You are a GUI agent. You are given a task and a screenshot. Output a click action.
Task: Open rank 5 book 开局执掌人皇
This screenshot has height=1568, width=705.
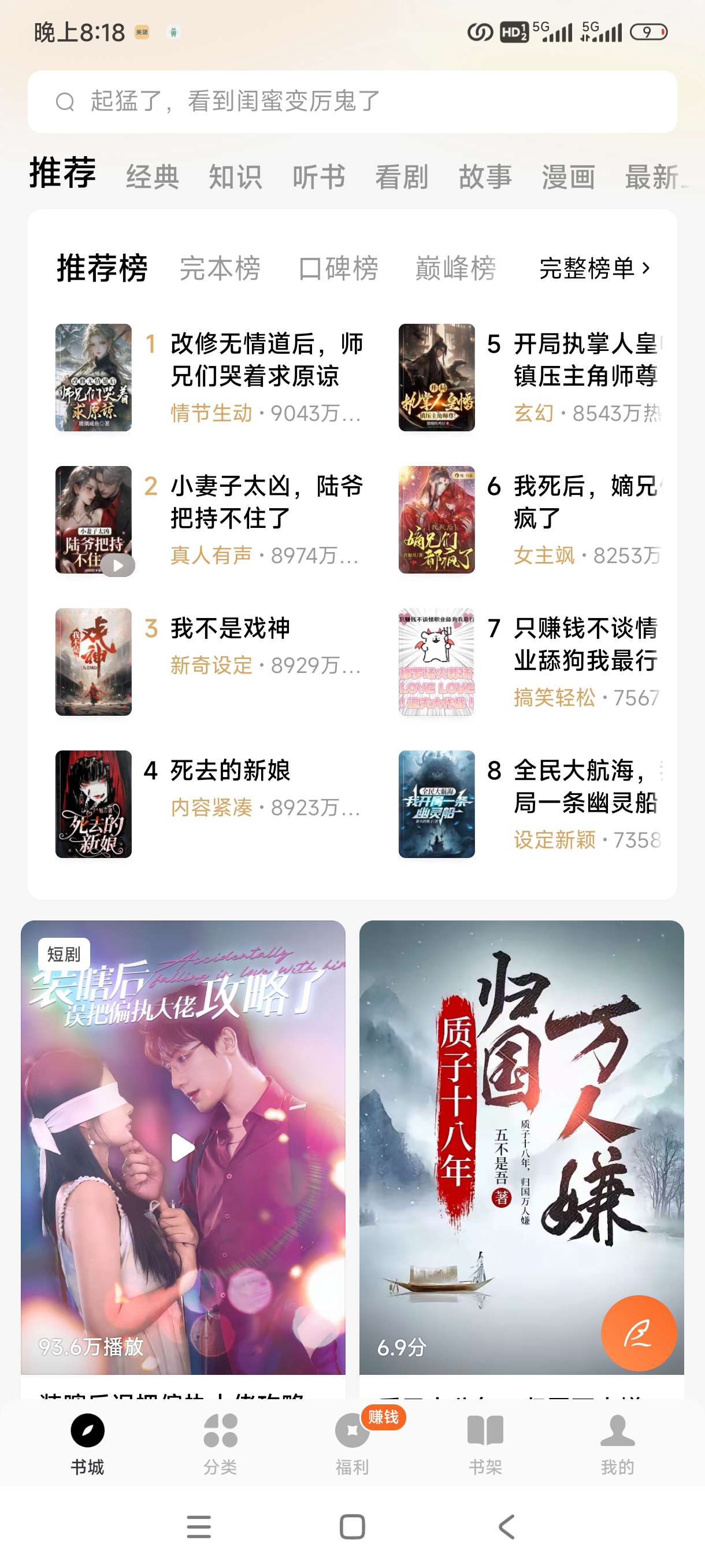(x=585, y=360)
